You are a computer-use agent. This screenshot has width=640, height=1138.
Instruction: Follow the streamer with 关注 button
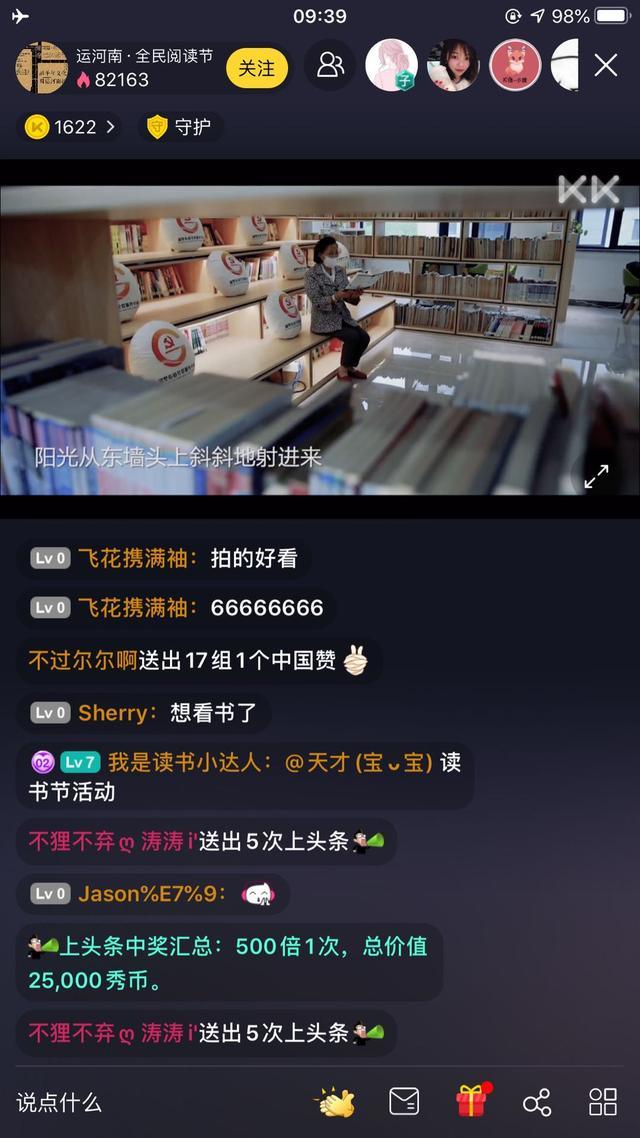[x=257, y=68]
